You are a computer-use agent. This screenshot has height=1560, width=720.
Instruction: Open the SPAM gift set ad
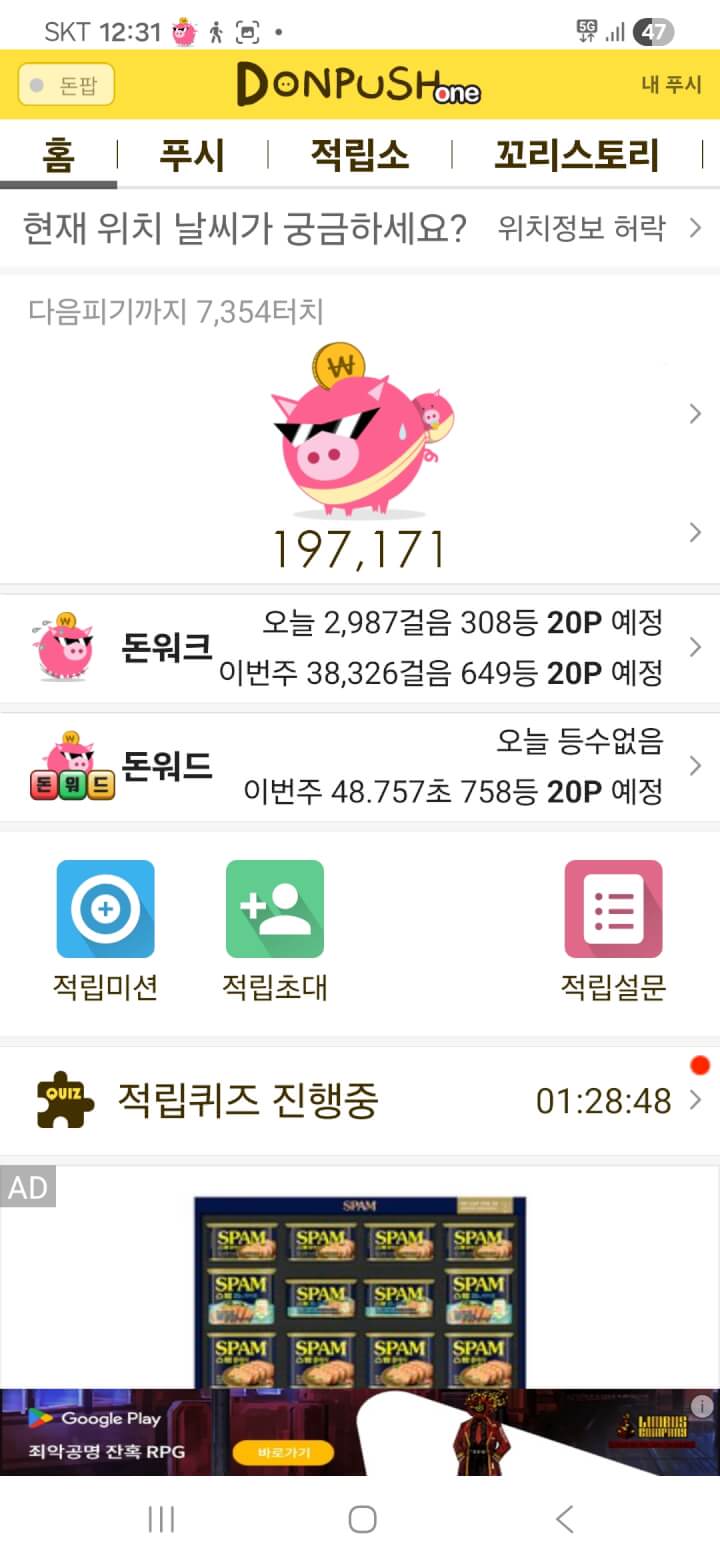360,1292
